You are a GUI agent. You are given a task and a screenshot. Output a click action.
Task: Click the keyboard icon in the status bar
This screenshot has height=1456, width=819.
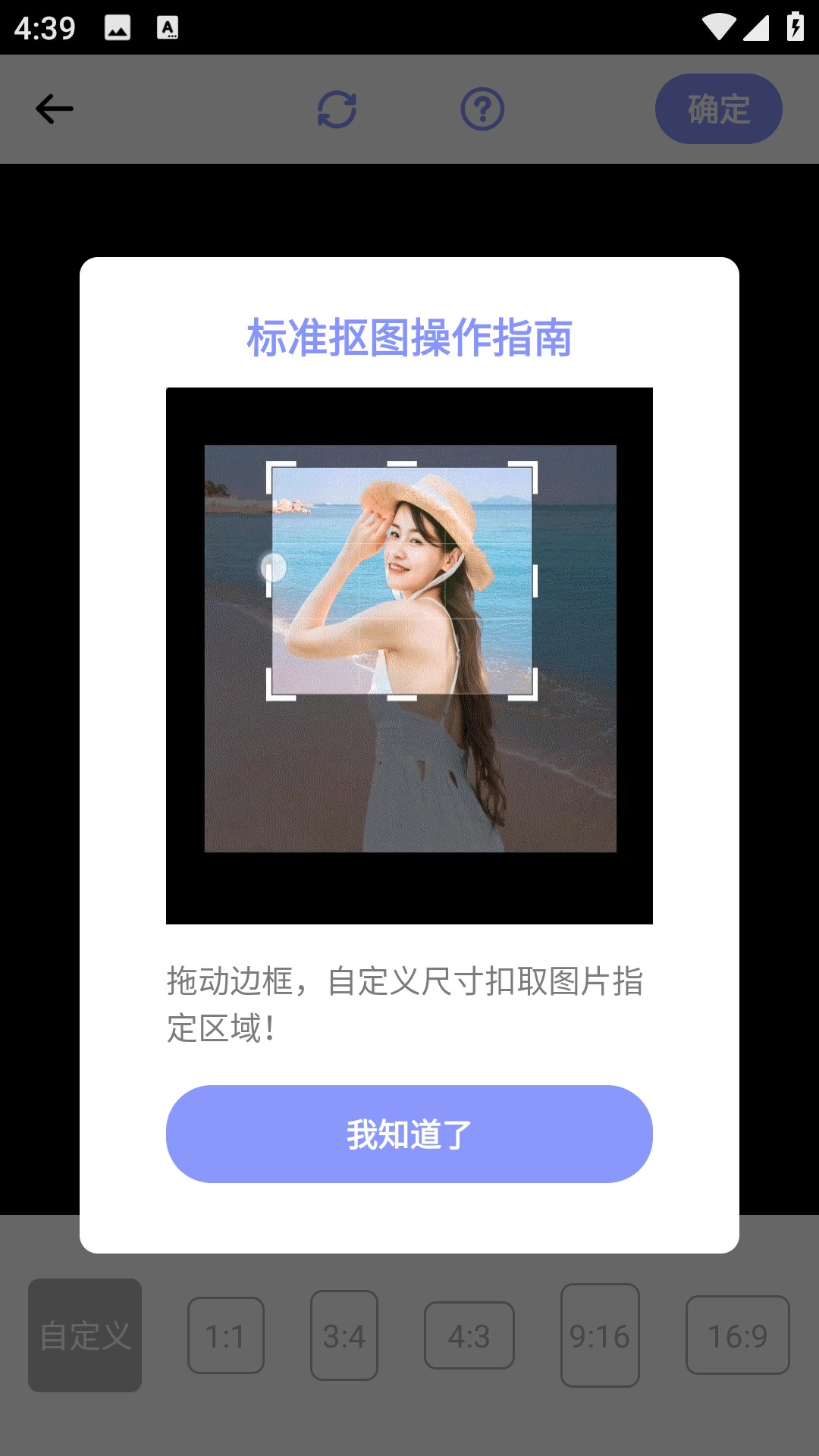(x=167, y=28)
